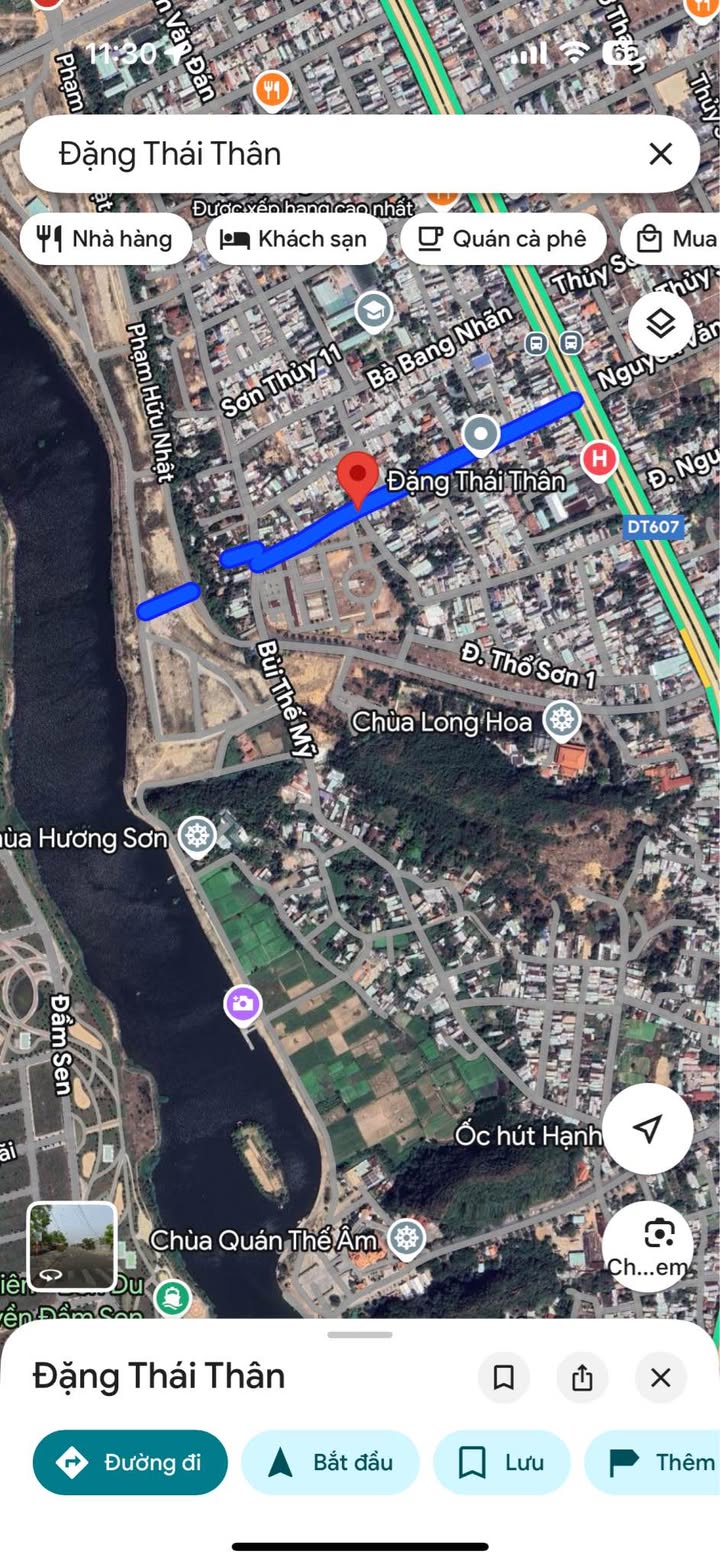The image size is (720, 1564).
Task: Open Chùa Quán Thế Âm marker
Action: [406, 1239]
